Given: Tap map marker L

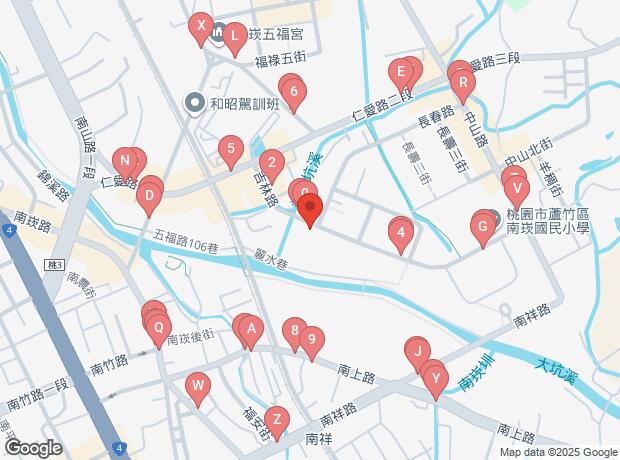Looking at the screenshot, I should 234,37.
